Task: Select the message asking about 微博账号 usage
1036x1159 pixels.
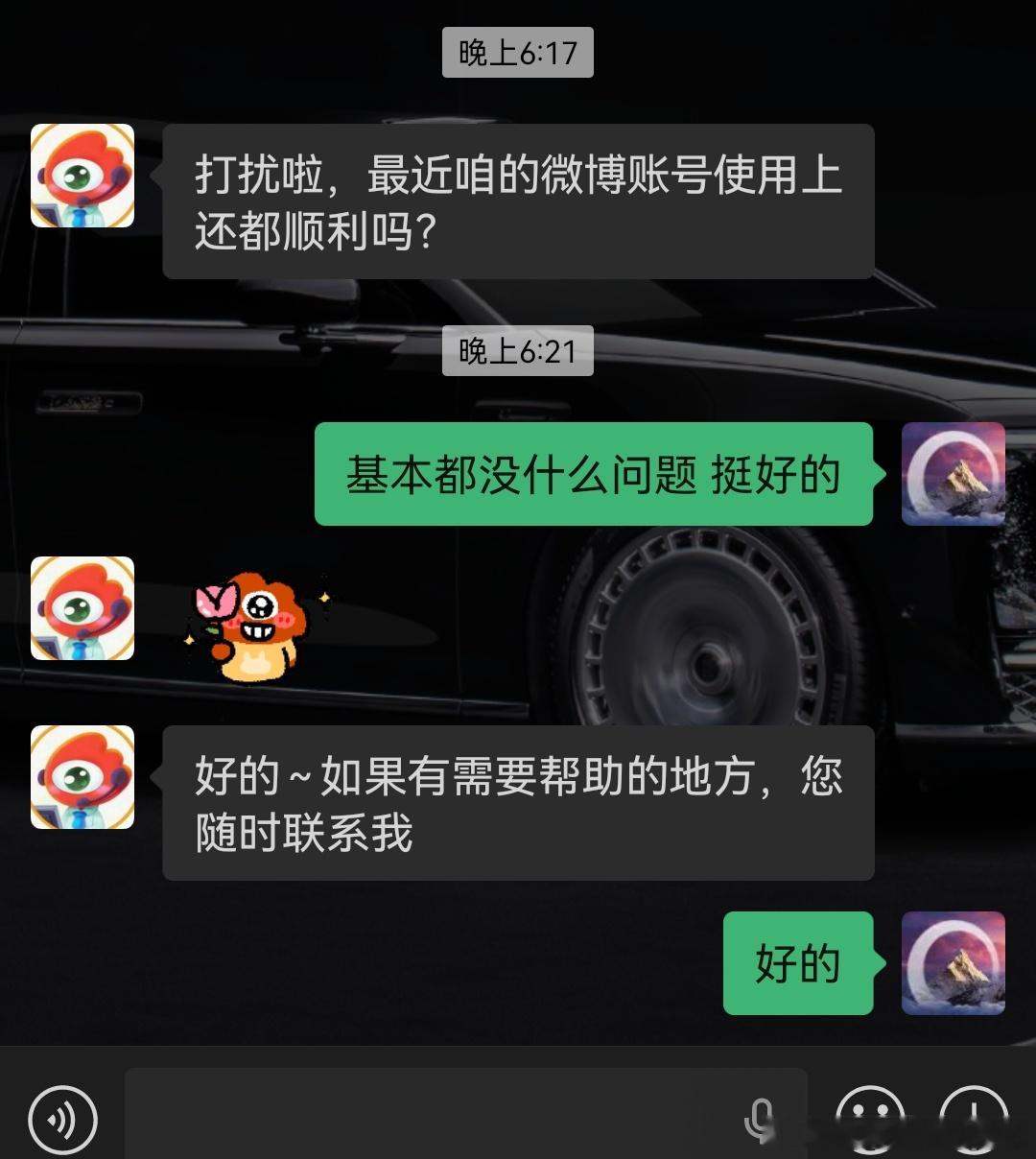Action: point(518,201)
